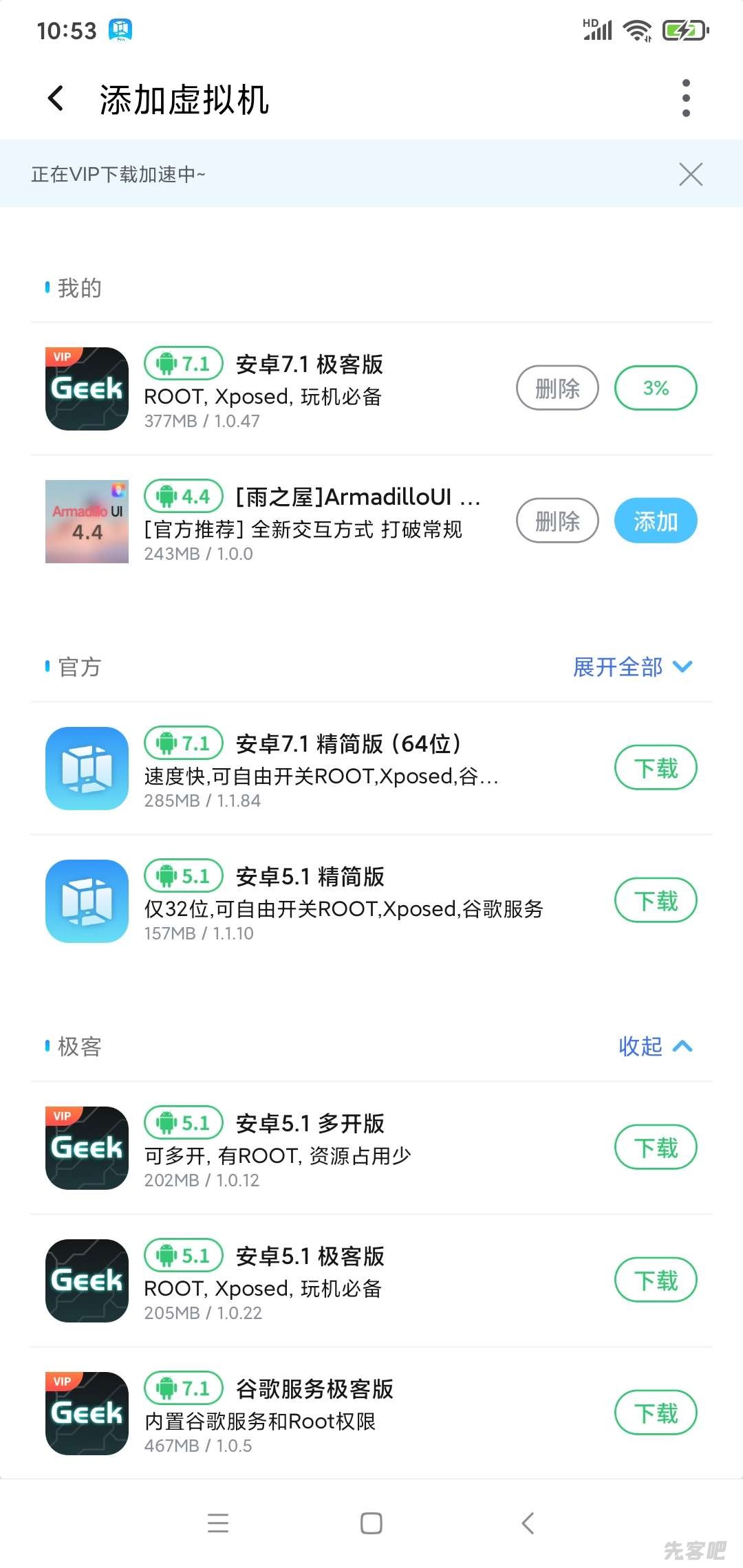Collapse the 极客 section

click(654, 1046)
